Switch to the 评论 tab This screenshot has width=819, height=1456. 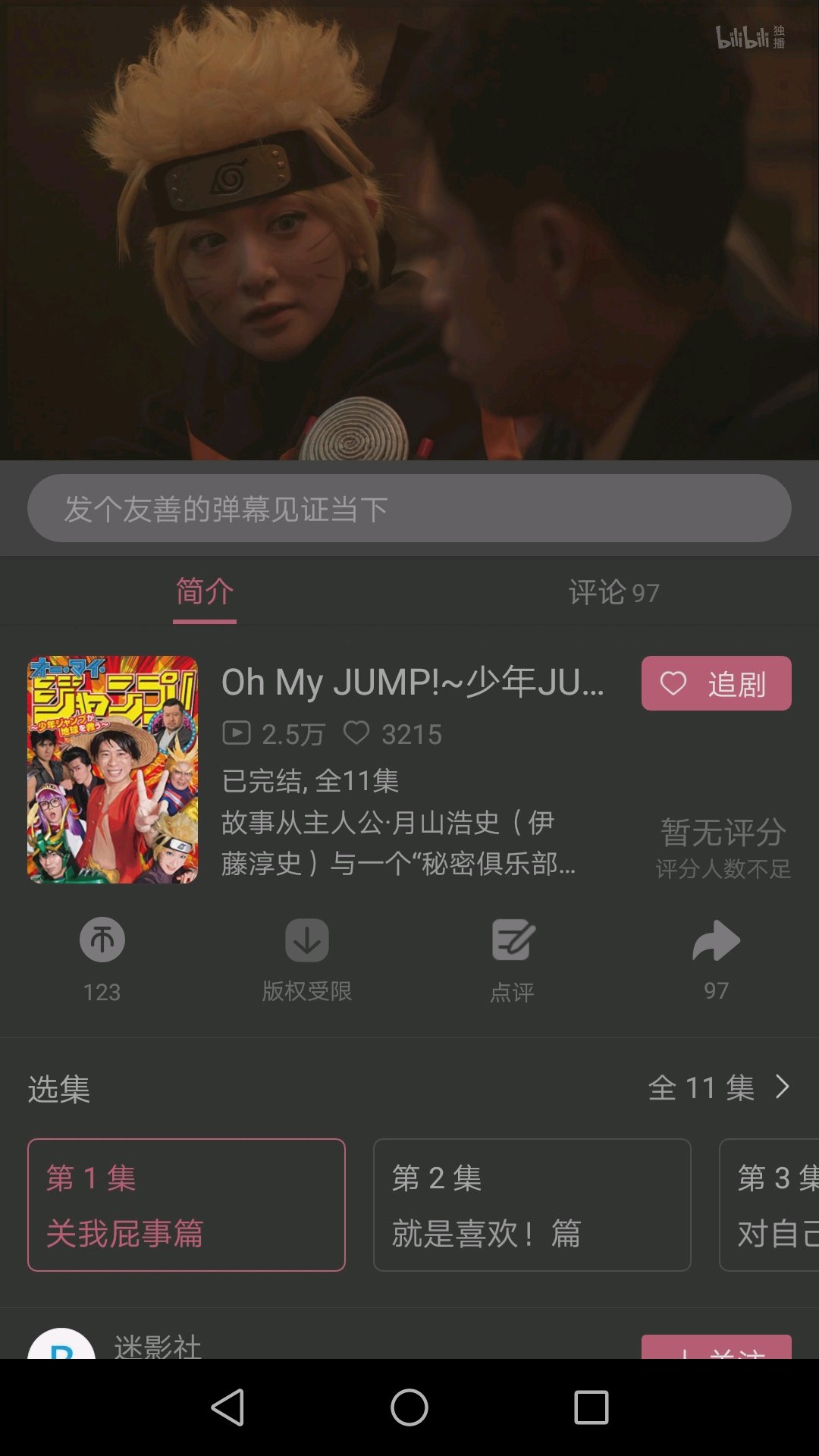(613, 592)
